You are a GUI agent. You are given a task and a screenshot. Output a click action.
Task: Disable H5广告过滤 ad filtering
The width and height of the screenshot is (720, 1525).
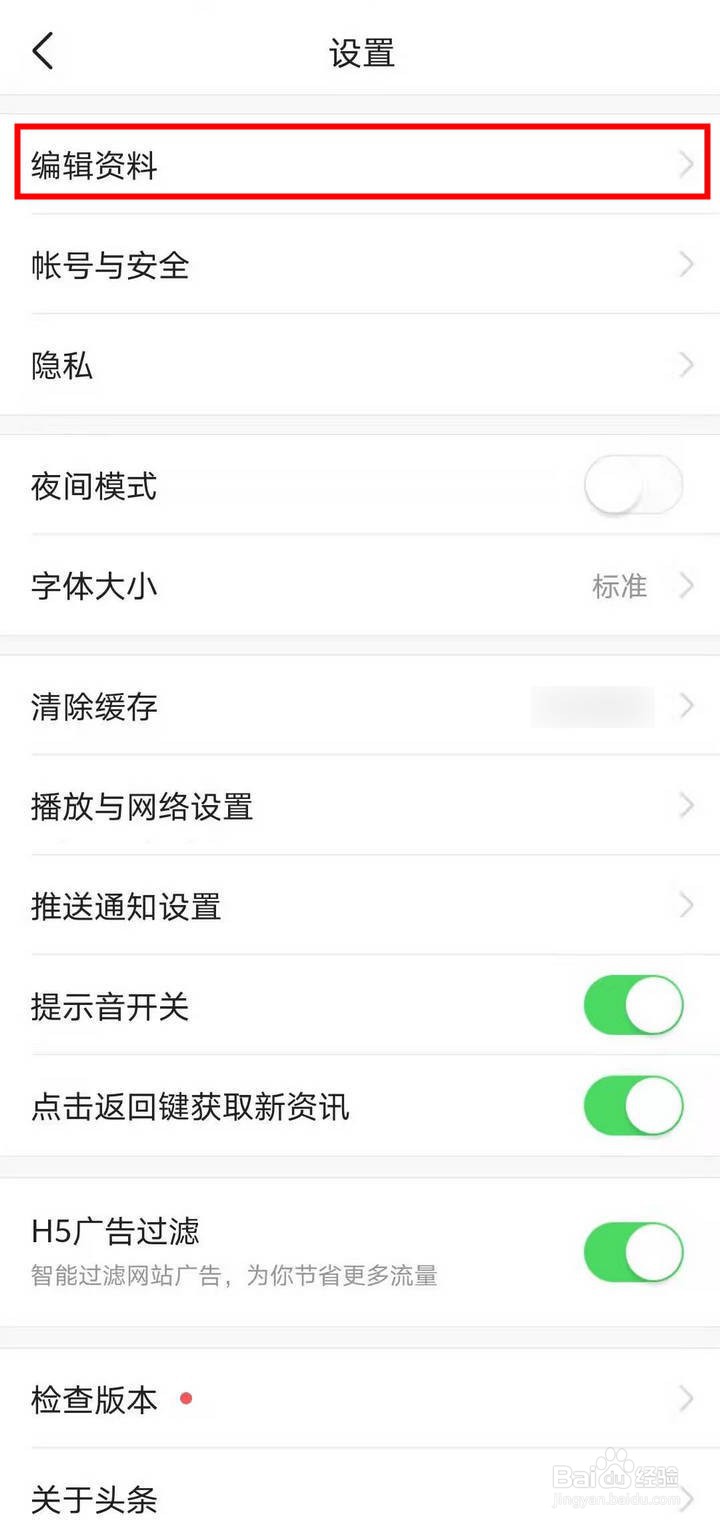(633, 1251)
